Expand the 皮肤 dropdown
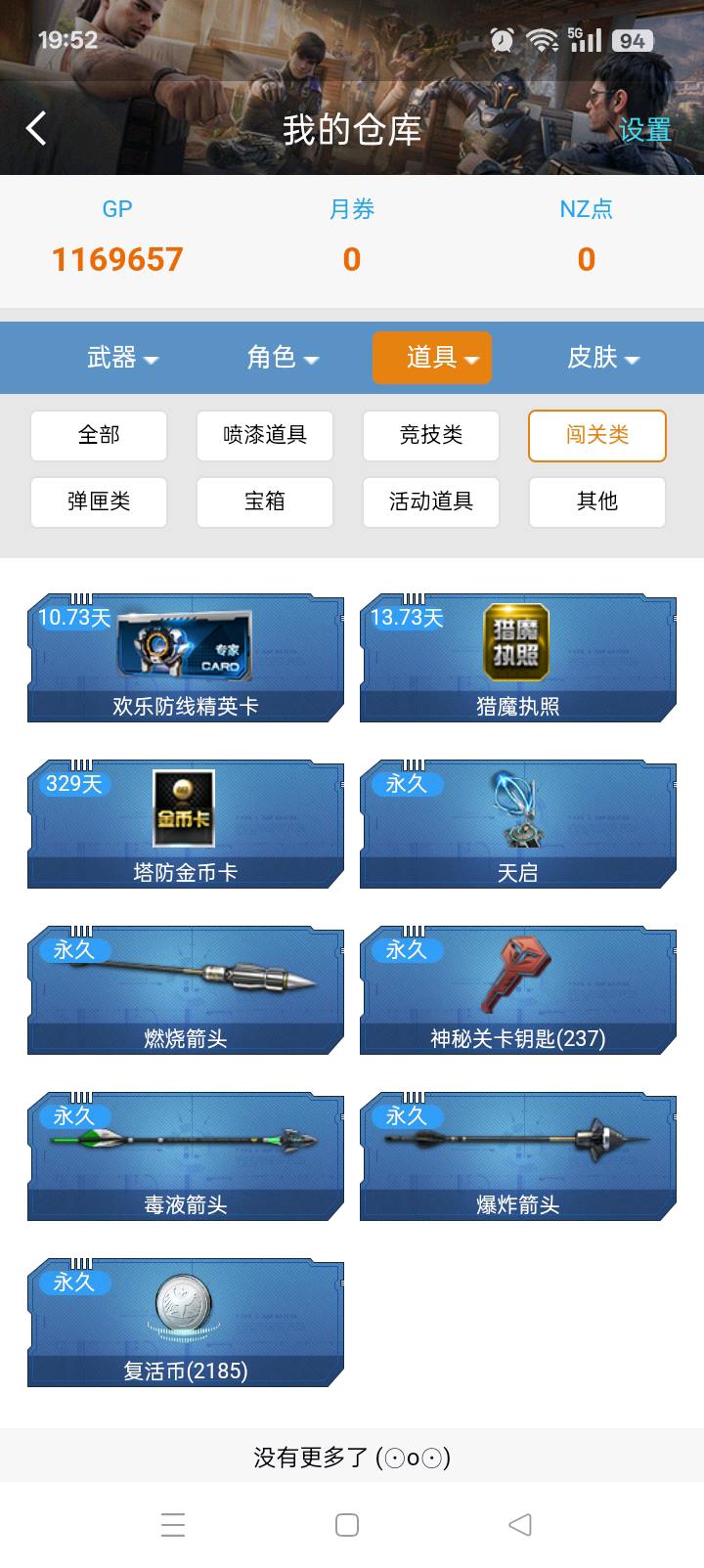This screenshot has height=1568, width=704. (x=603, y=358)
